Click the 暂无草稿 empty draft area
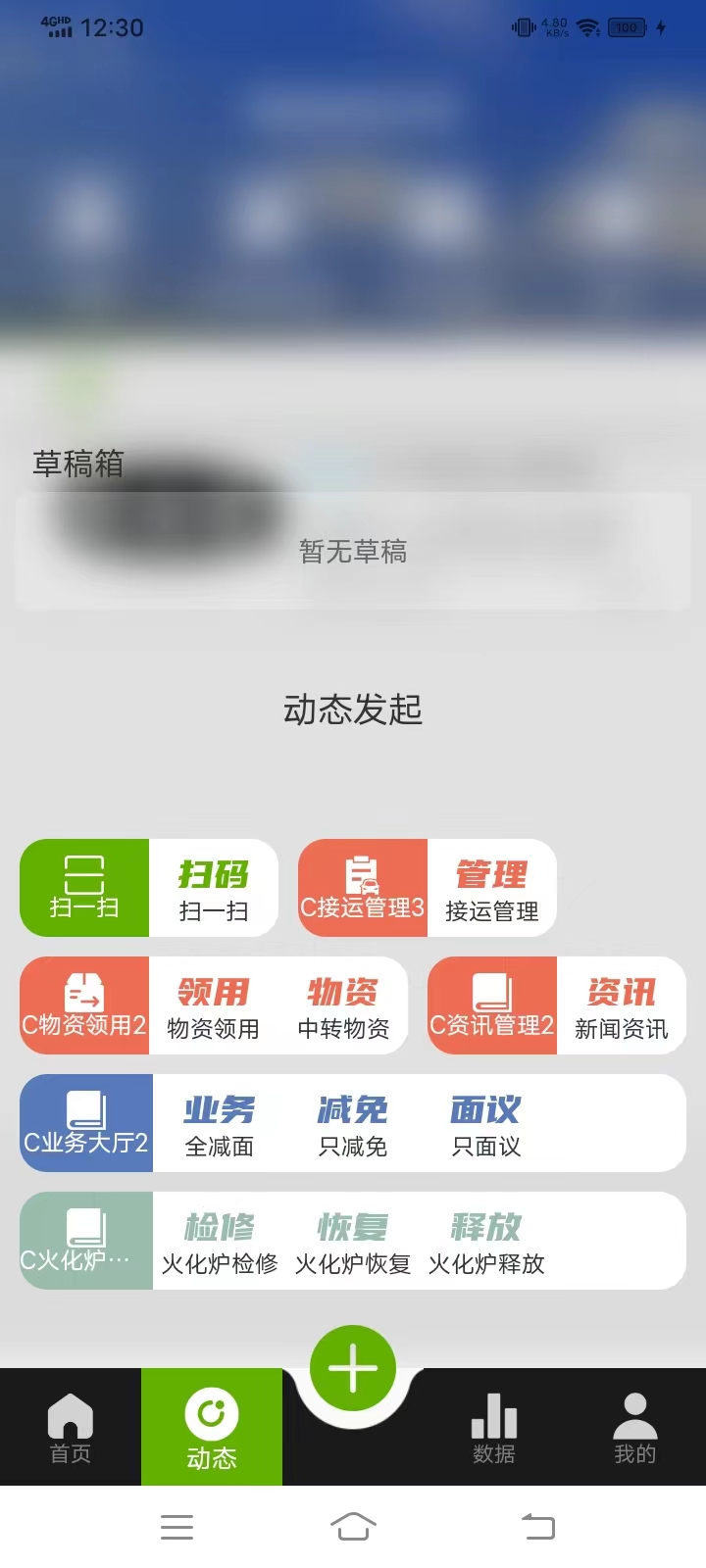706x1568 pixels. coord(353,551)
